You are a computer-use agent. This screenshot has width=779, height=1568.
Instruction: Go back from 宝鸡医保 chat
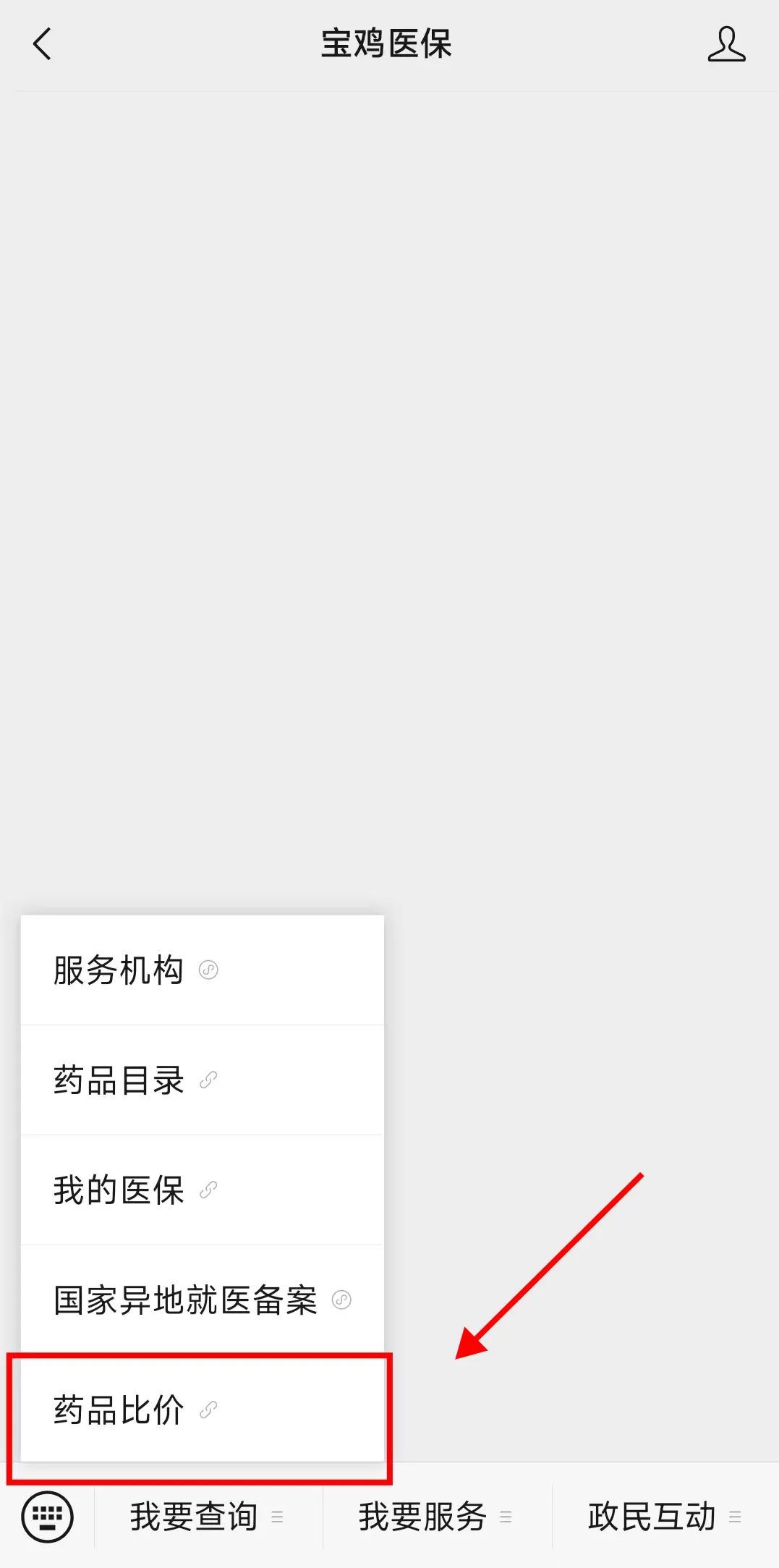pos(43,44)
